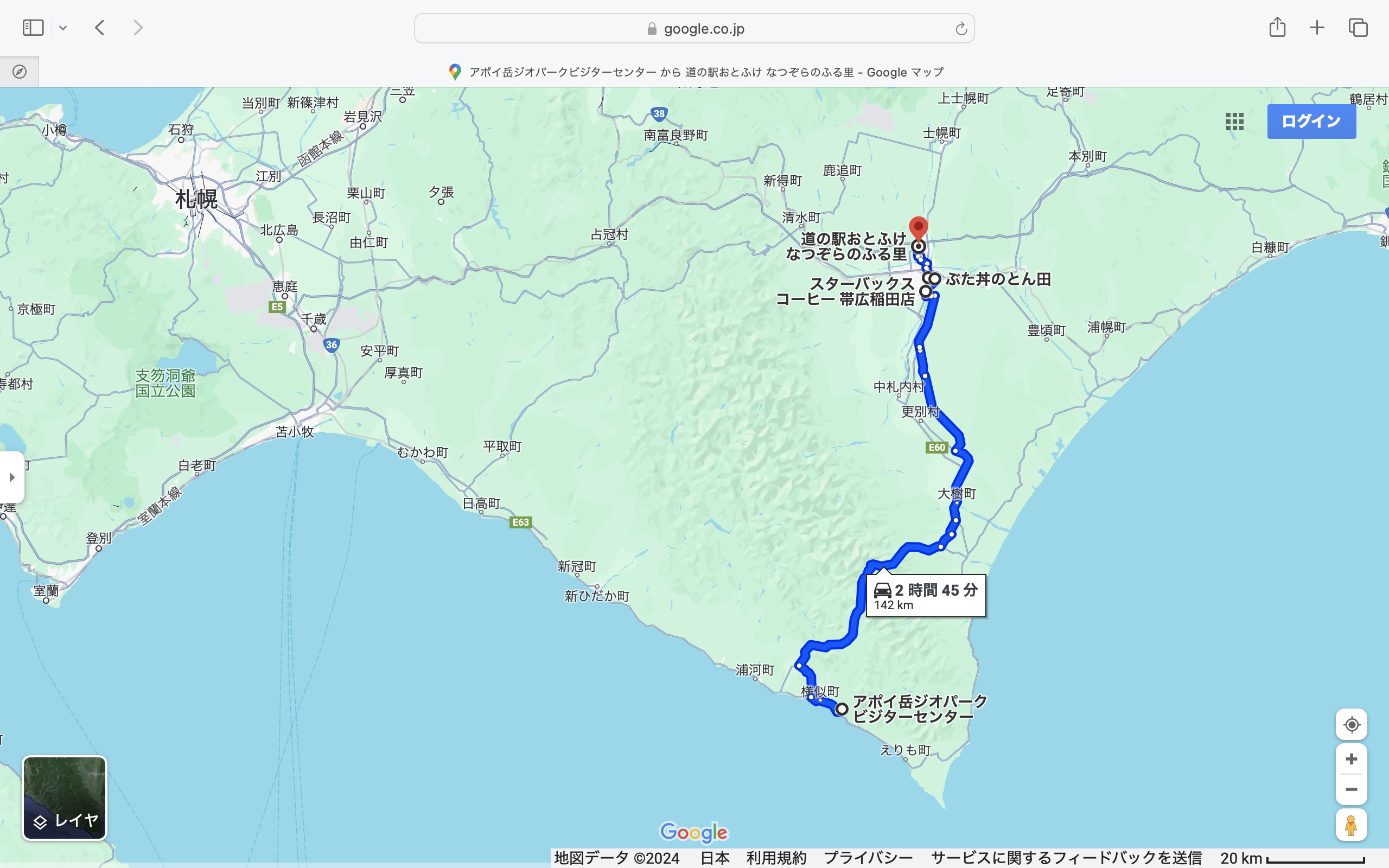Reload the current page
Image resolution: width=1389 pixels, height=868 pixels.
click(961, 29)
